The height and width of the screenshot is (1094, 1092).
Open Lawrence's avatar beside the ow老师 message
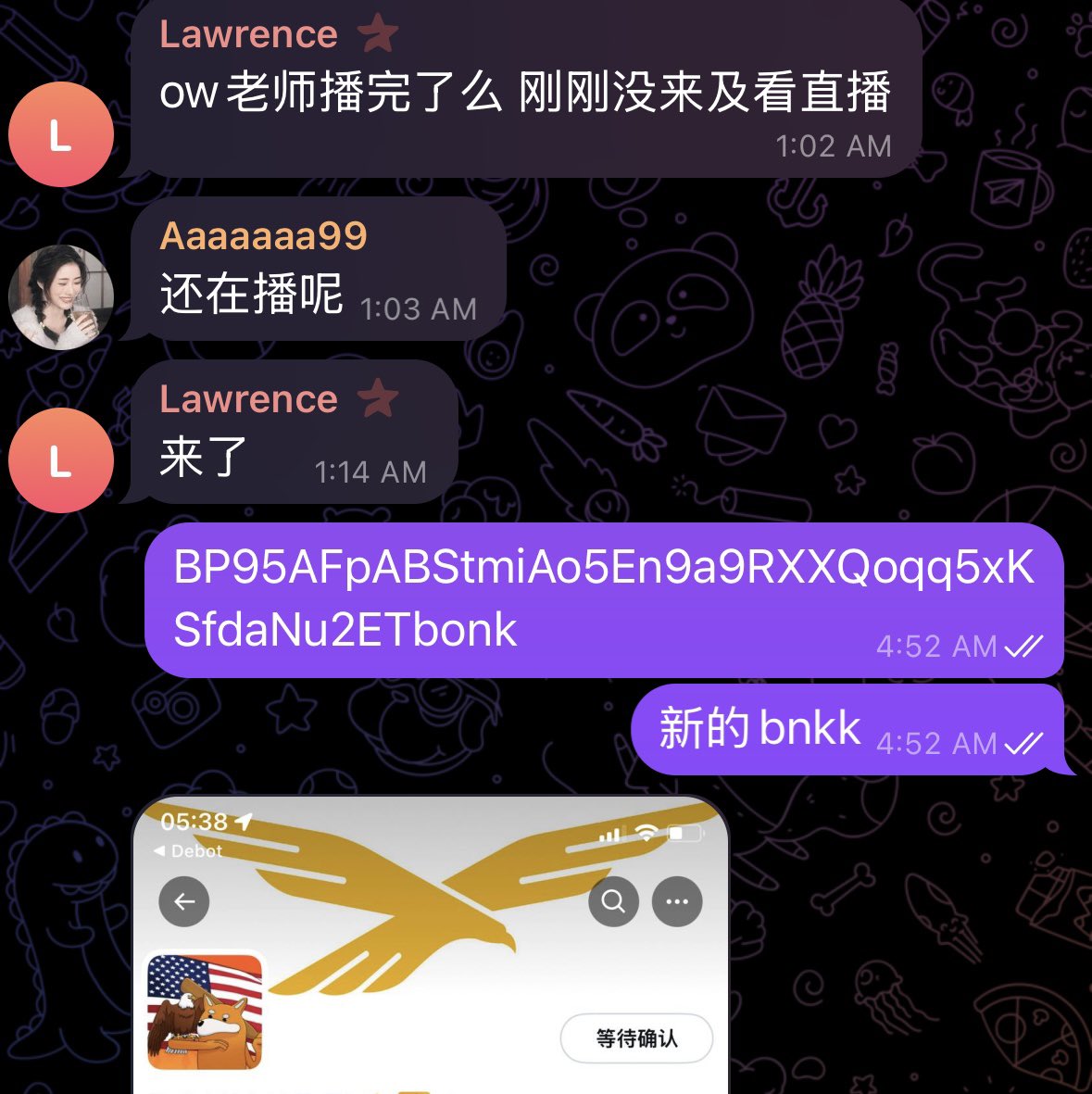tap(60, 134)
